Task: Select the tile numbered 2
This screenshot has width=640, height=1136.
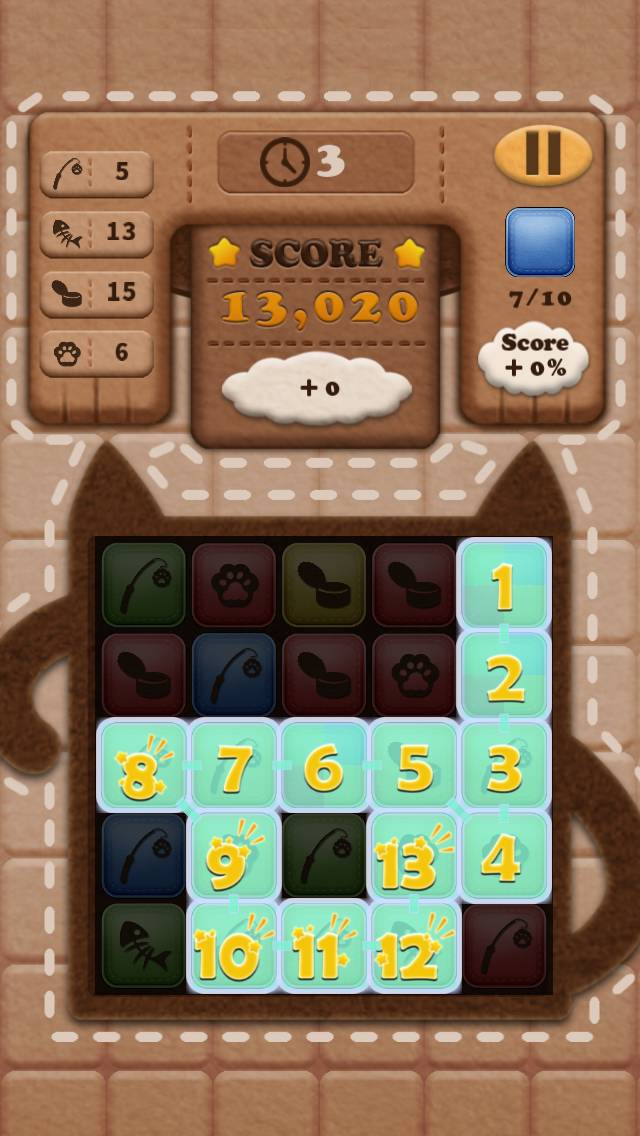Action: click(x=504, y=677)
